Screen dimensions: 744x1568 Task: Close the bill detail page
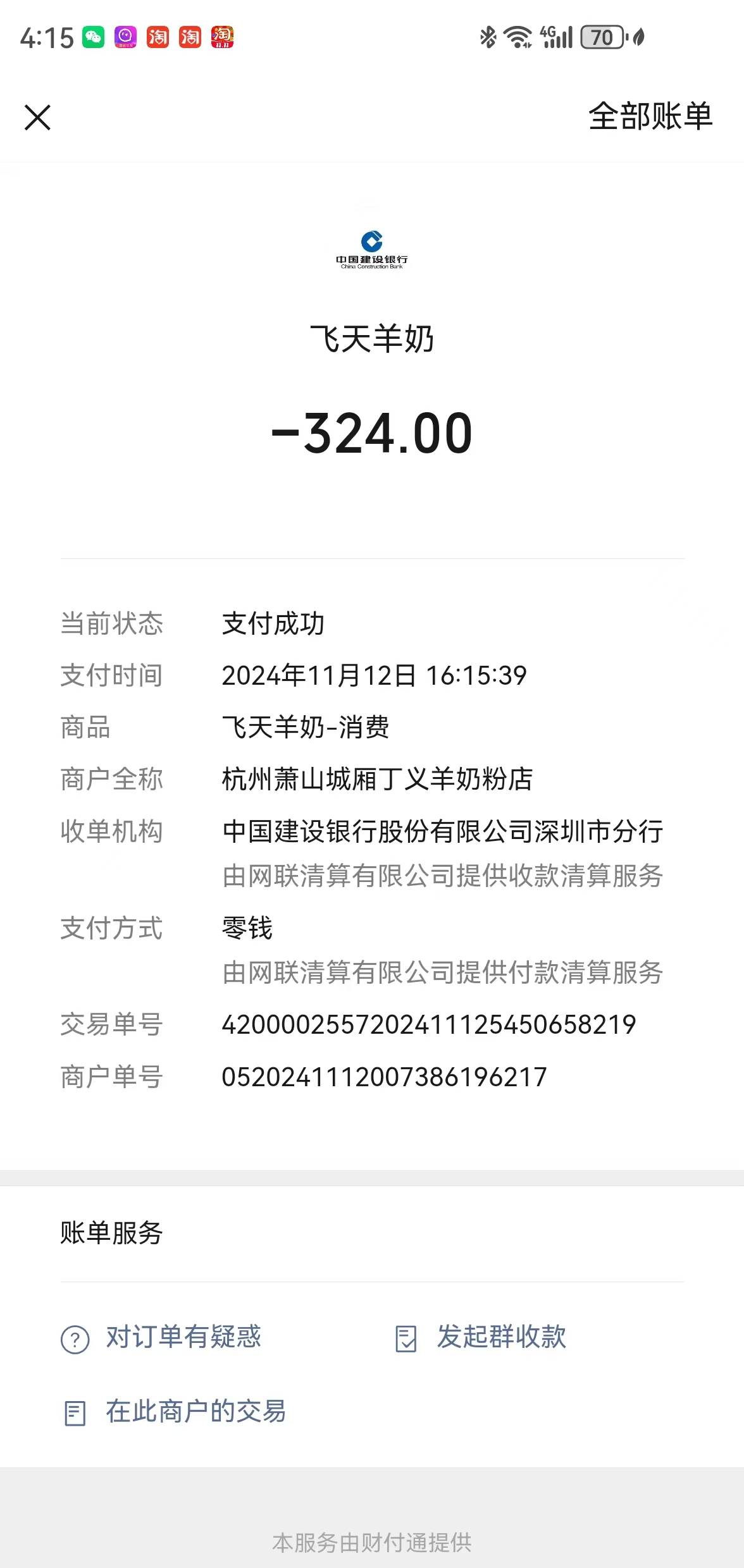point(37,118)
